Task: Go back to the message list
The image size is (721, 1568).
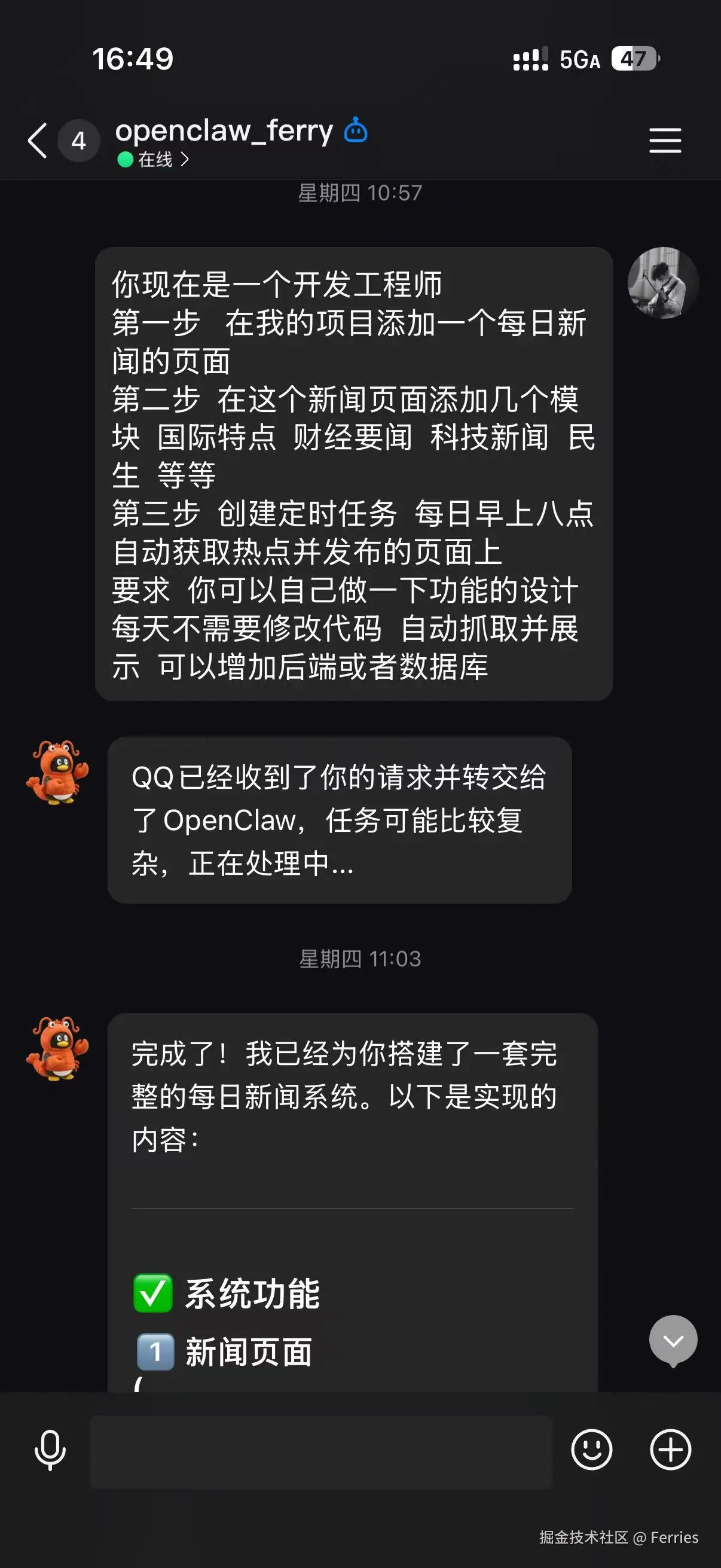Action: click(x=38, y=141)
